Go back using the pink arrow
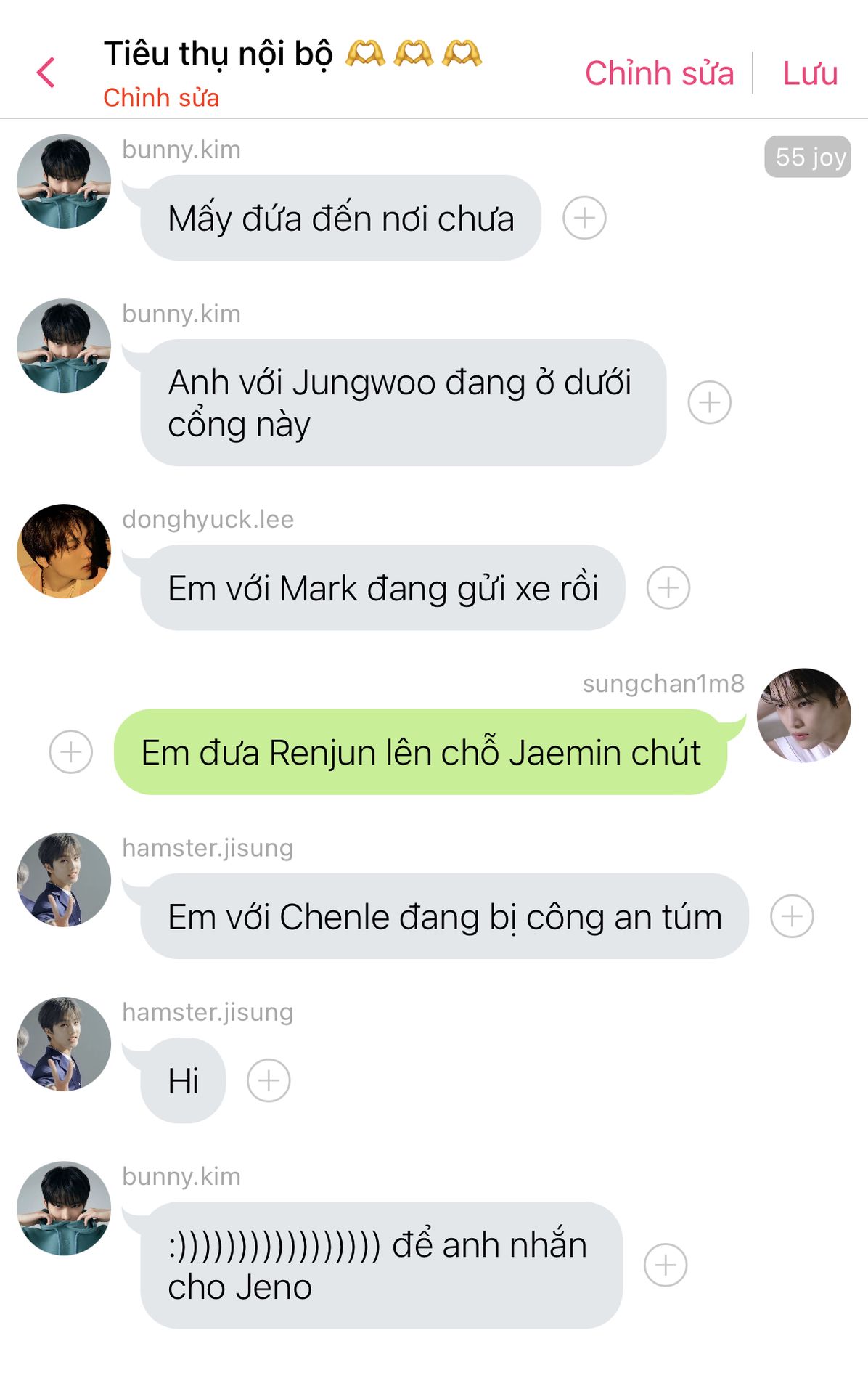This screenshot has height=1394, width=868. 46,73
